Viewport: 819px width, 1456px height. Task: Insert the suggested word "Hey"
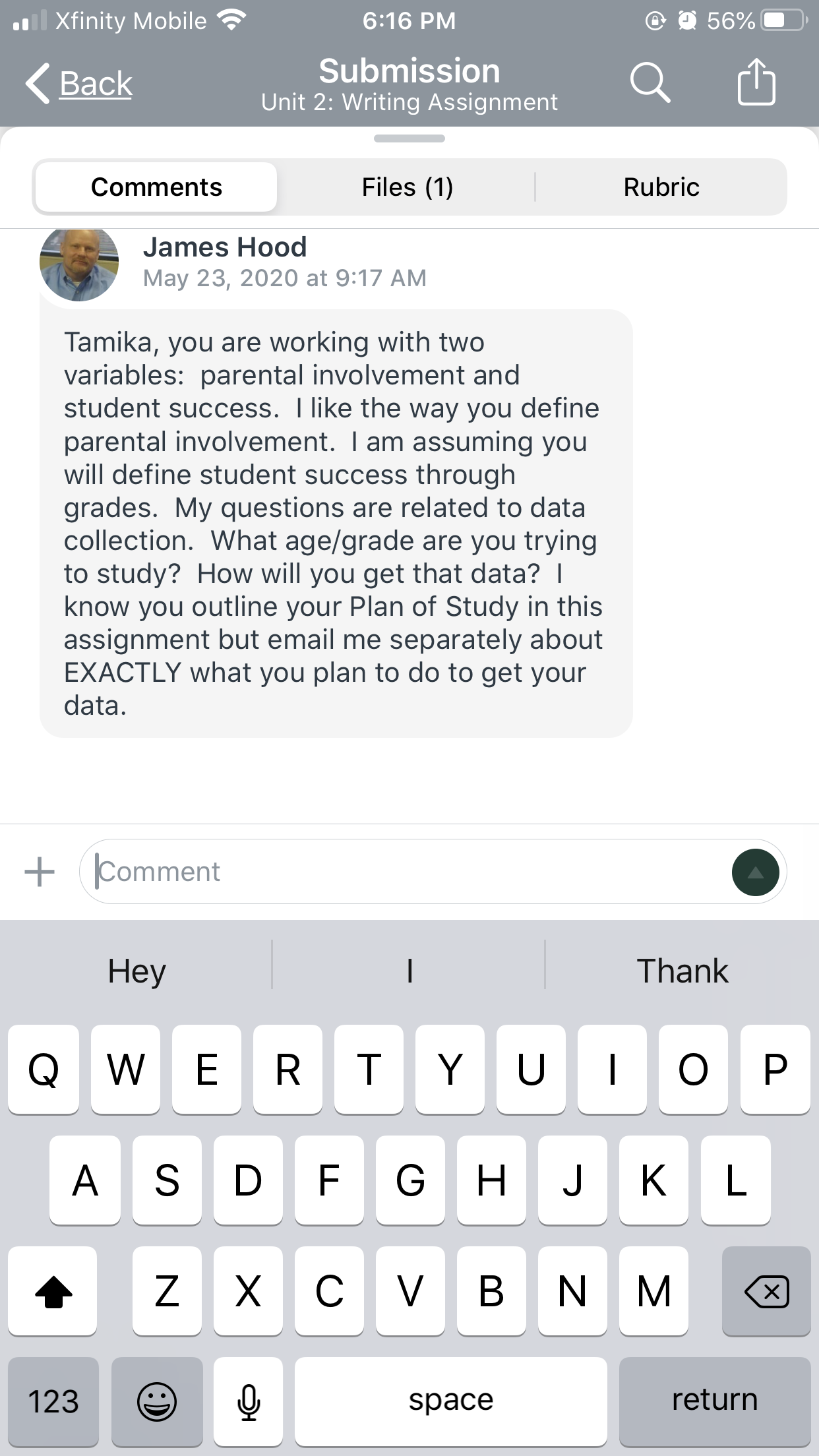136,971
